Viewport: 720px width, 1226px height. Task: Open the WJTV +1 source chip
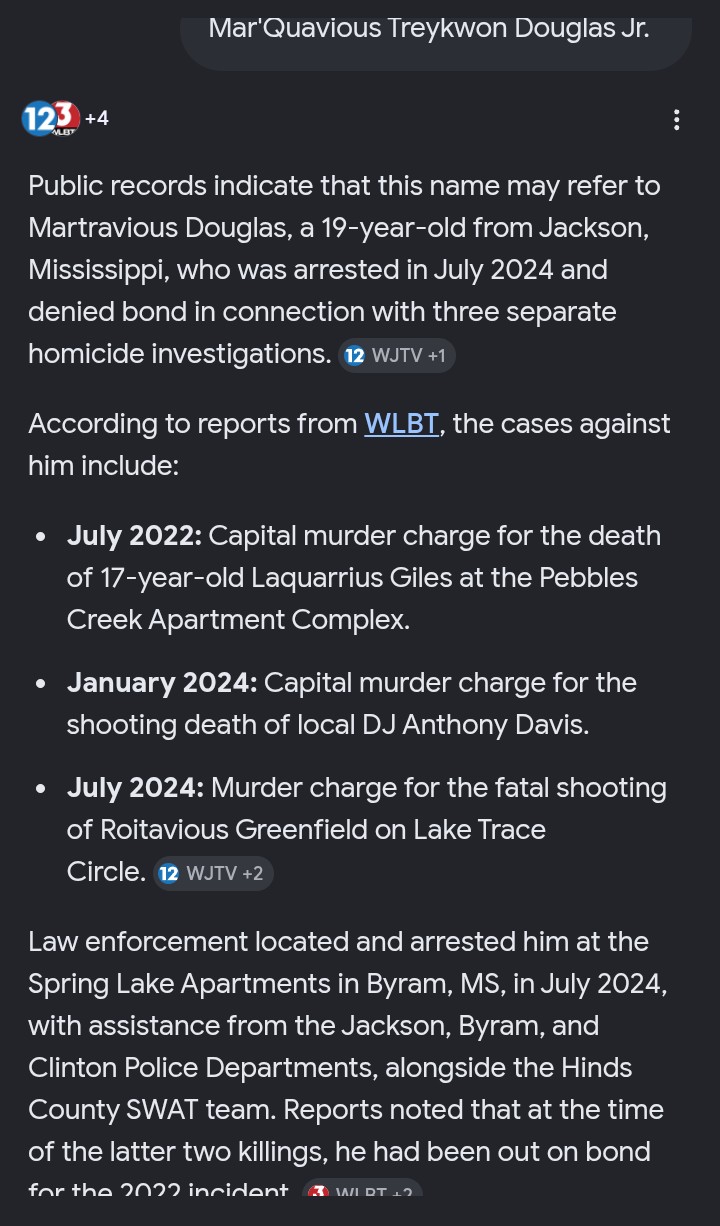[x=397, y=355]
